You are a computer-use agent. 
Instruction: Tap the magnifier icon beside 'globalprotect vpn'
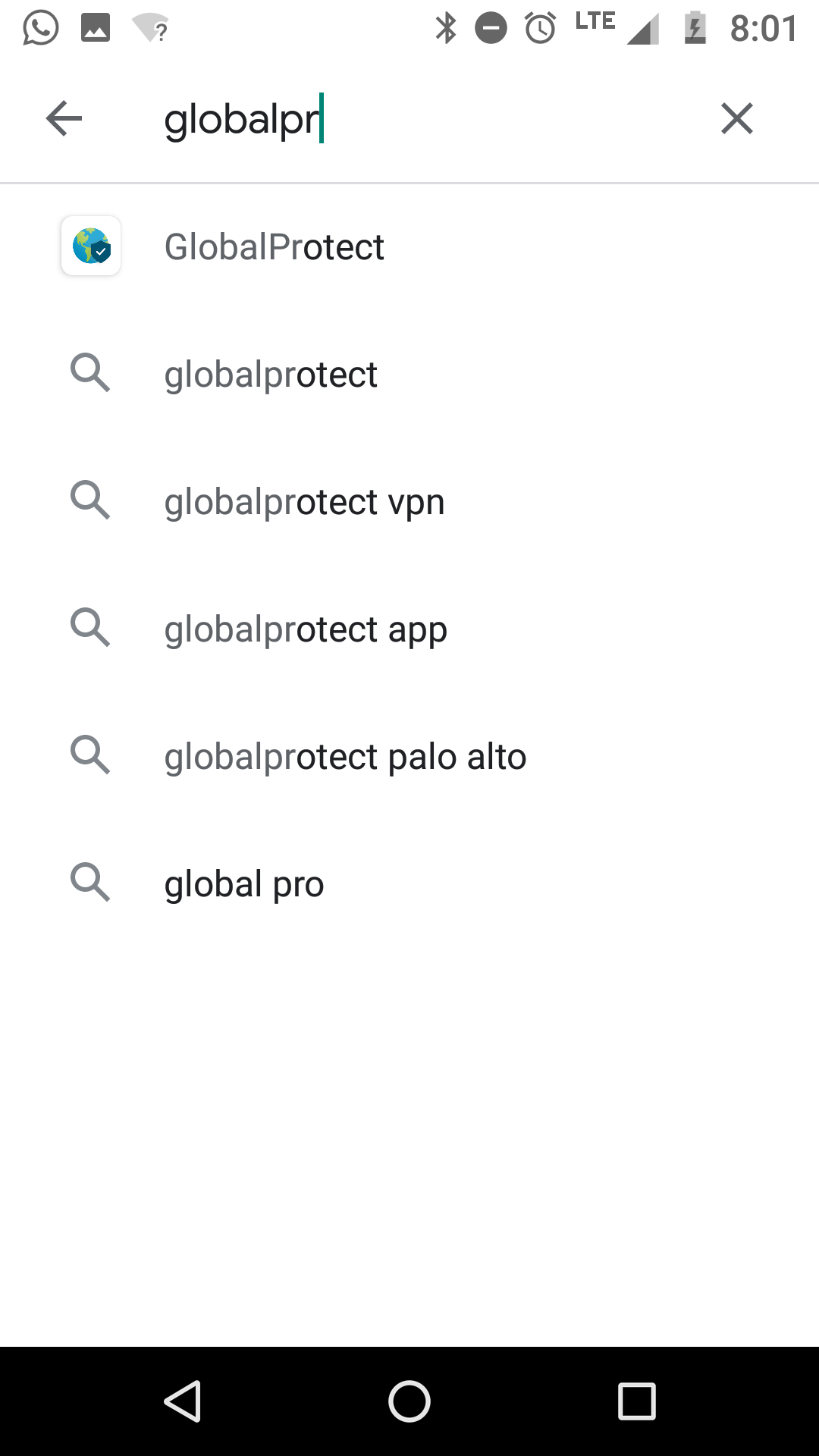(x=90, y=500)
